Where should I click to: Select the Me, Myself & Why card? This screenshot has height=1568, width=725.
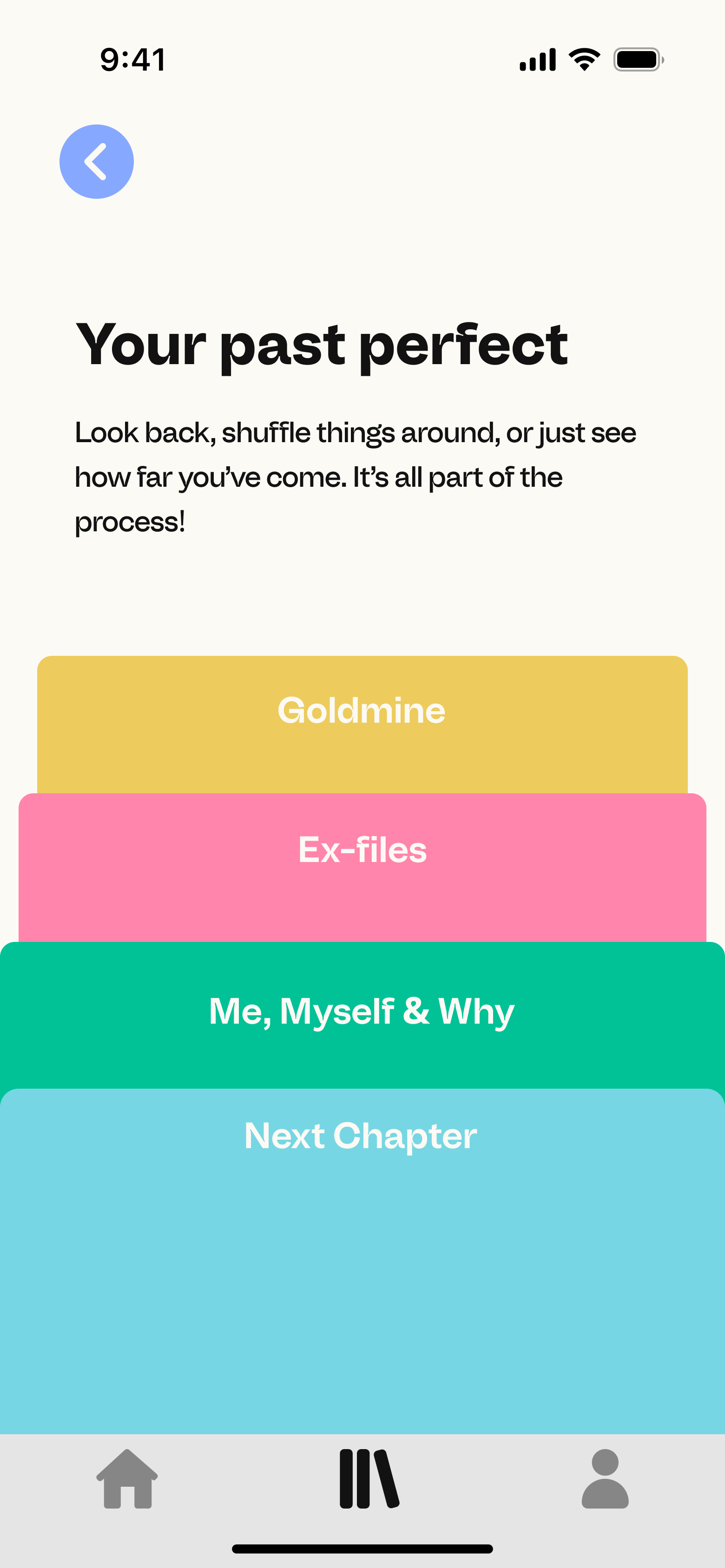362,1015
